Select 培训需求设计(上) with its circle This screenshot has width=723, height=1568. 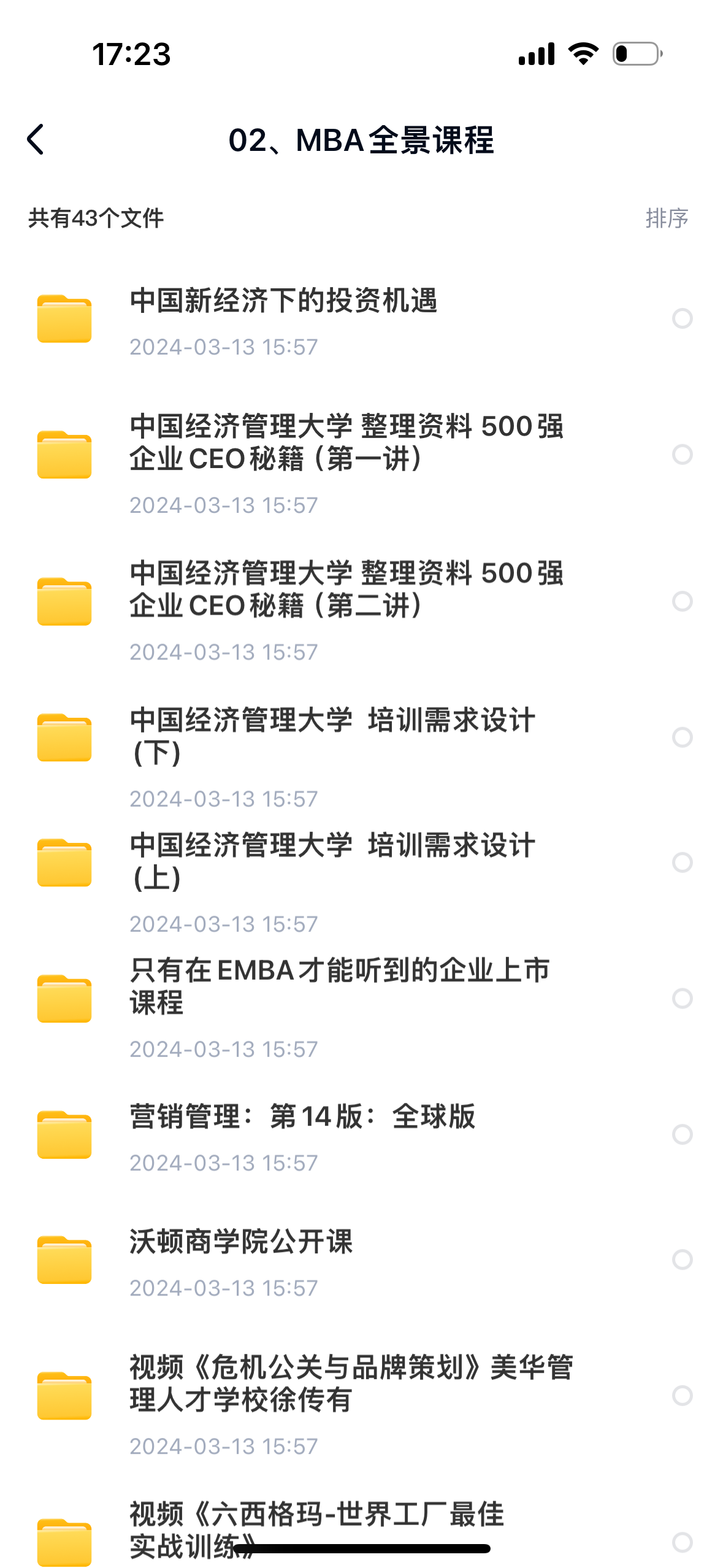coord(682,863)
